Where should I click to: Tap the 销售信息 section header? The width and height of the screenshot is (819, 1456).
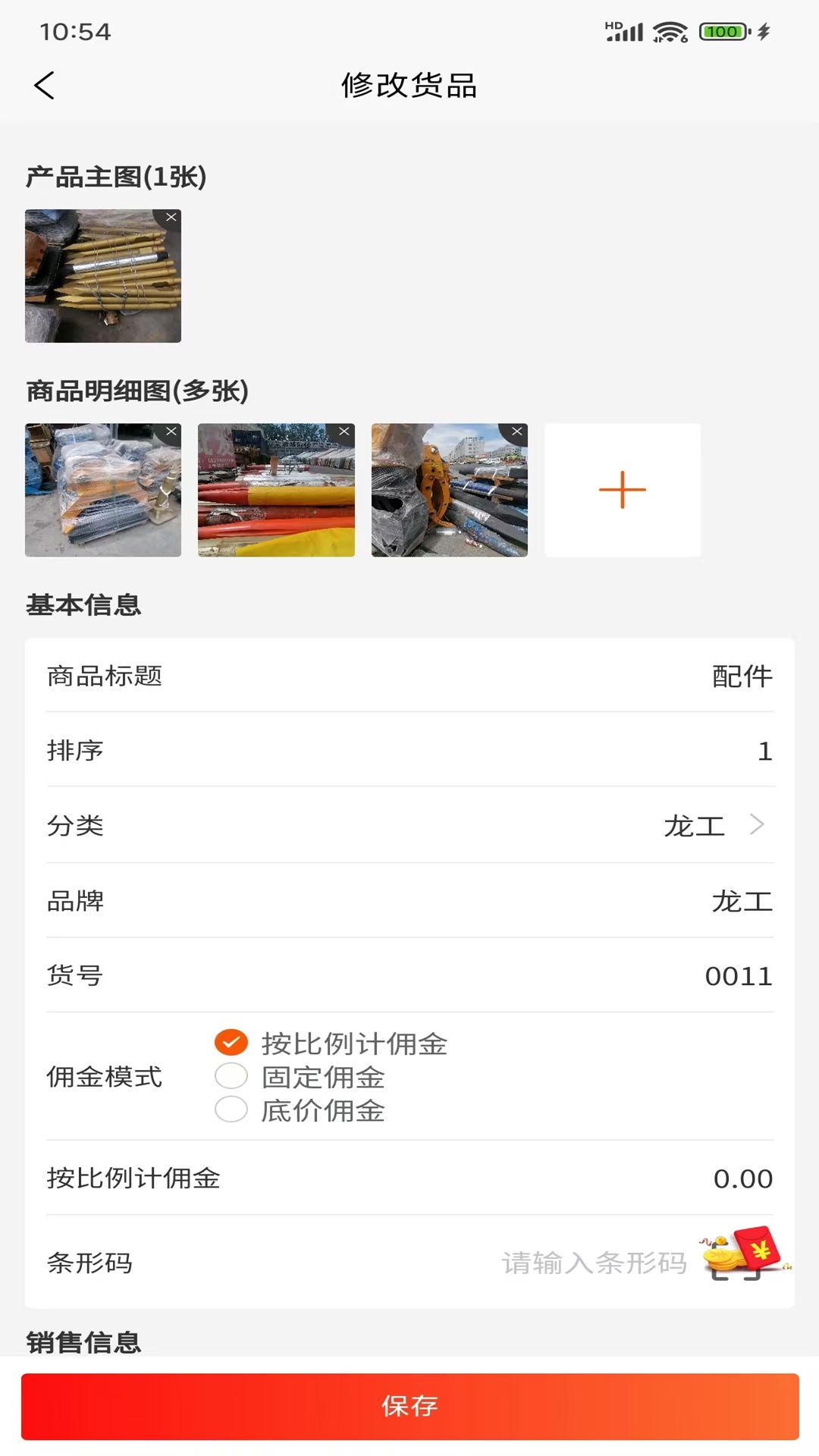[x=83, y=1343]
